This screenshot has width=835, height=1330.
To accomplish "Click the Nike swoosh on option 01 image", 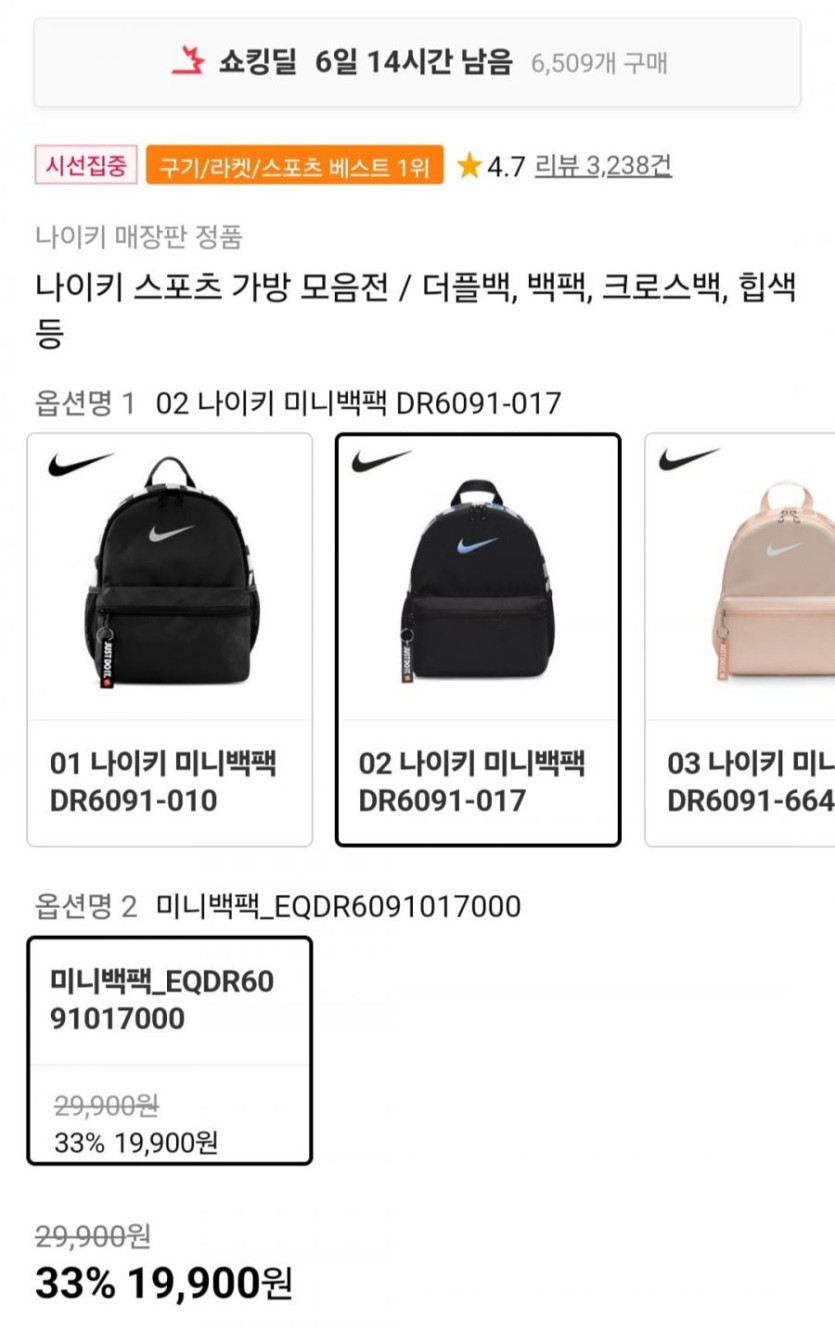I will tap(77, 462).
